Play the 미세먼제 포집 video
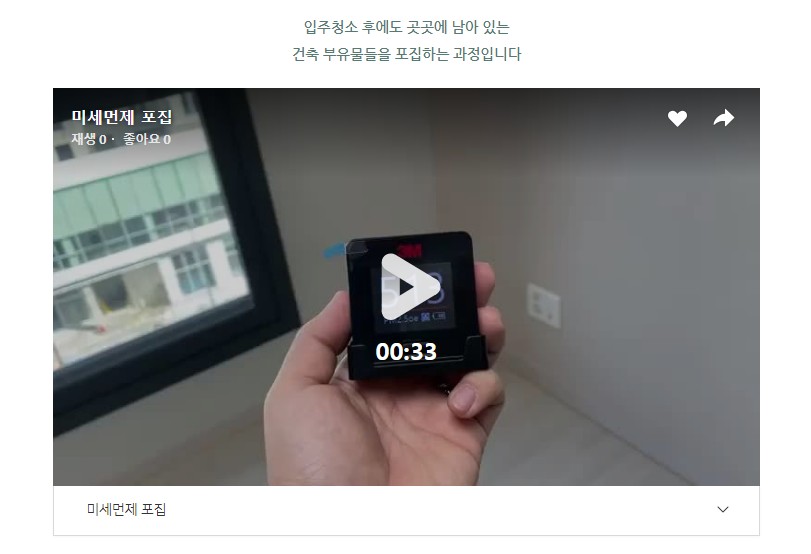This screenshot has height=554, width=811. 406,287
